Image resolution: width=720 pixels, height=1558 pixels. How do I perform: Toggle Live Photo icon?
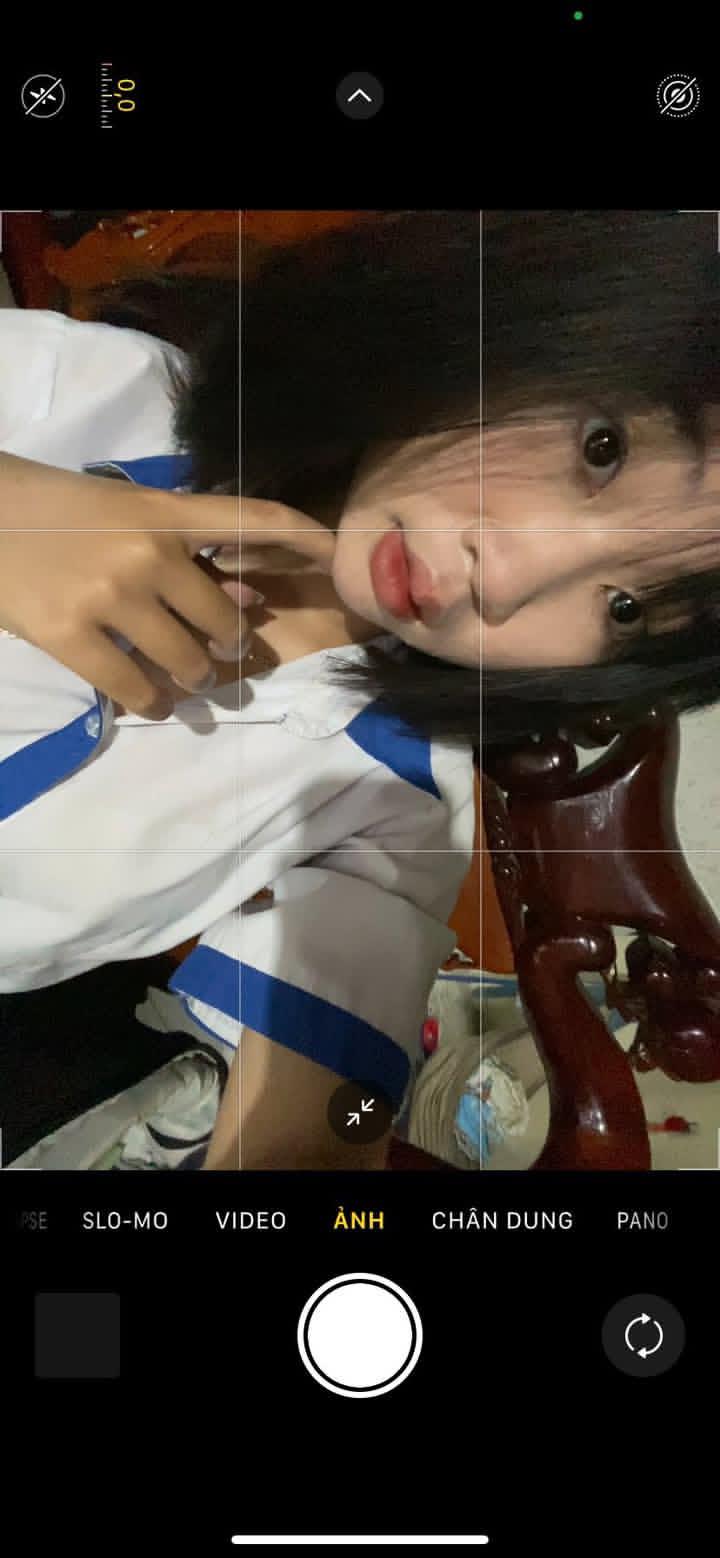click(x=677, y=96)
